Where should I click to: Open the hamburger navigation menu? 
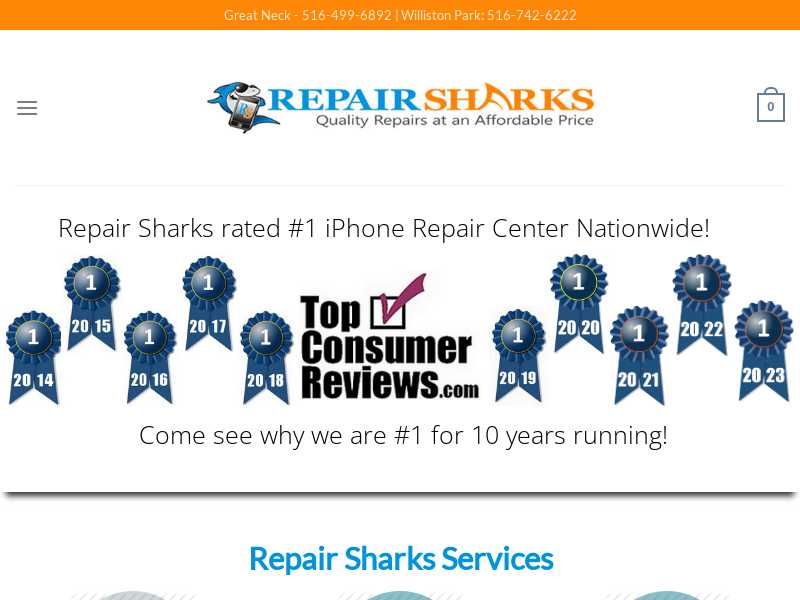coord(27,108)
